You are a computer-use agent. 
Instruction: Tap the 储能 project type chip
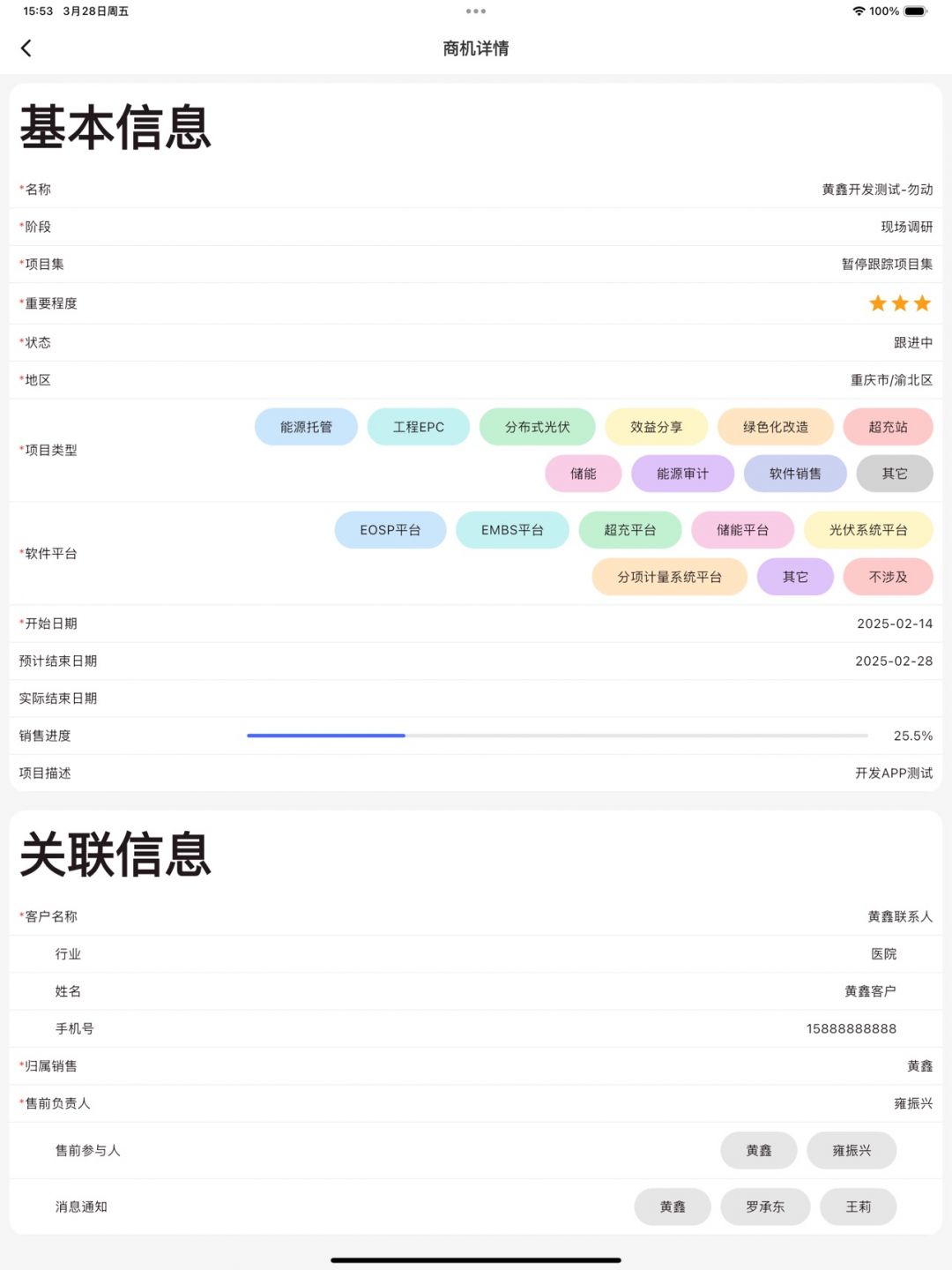pos(584,474)
